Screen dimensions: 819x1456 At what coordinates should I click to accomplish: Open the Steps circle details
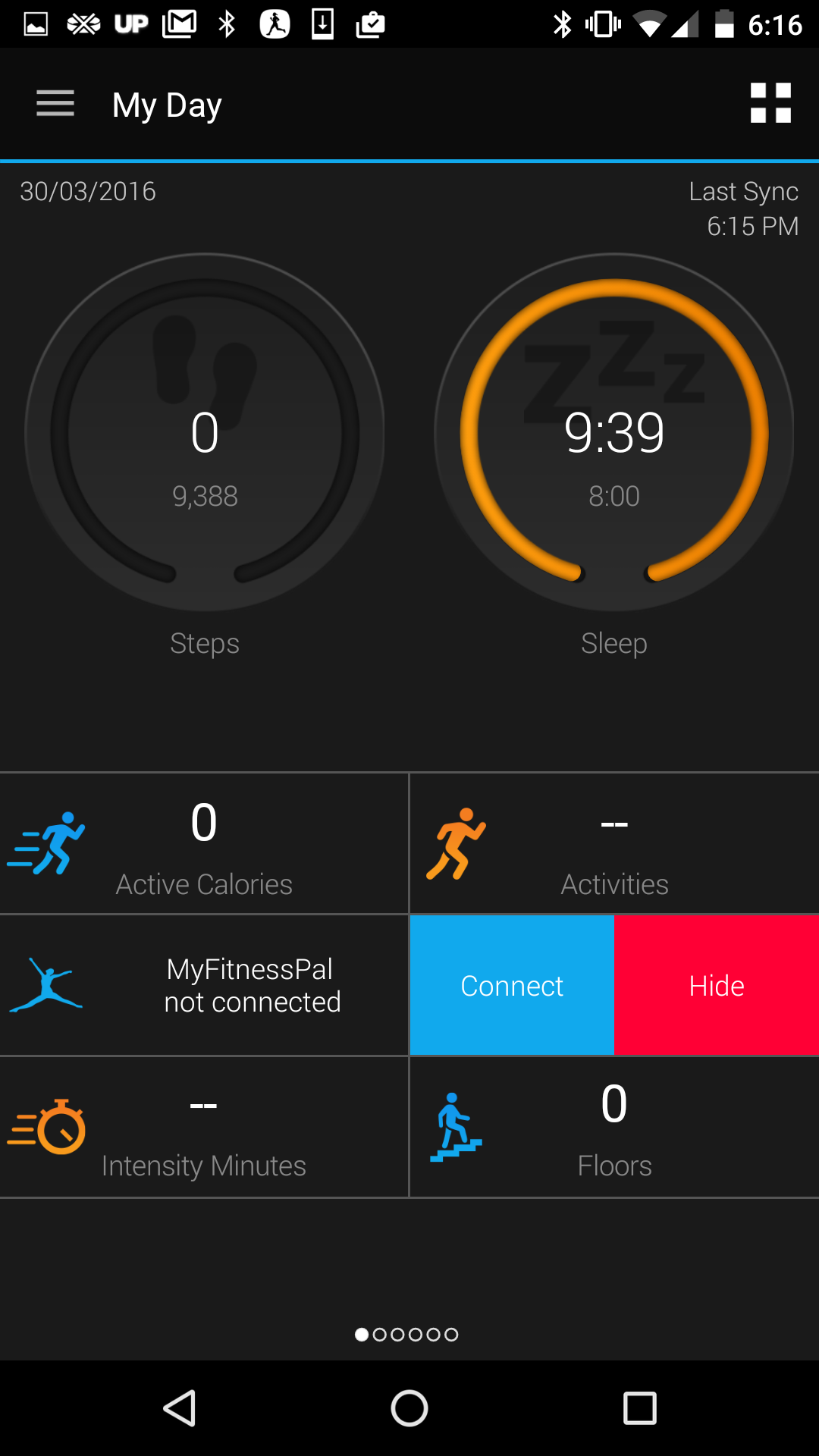point(205,433)
